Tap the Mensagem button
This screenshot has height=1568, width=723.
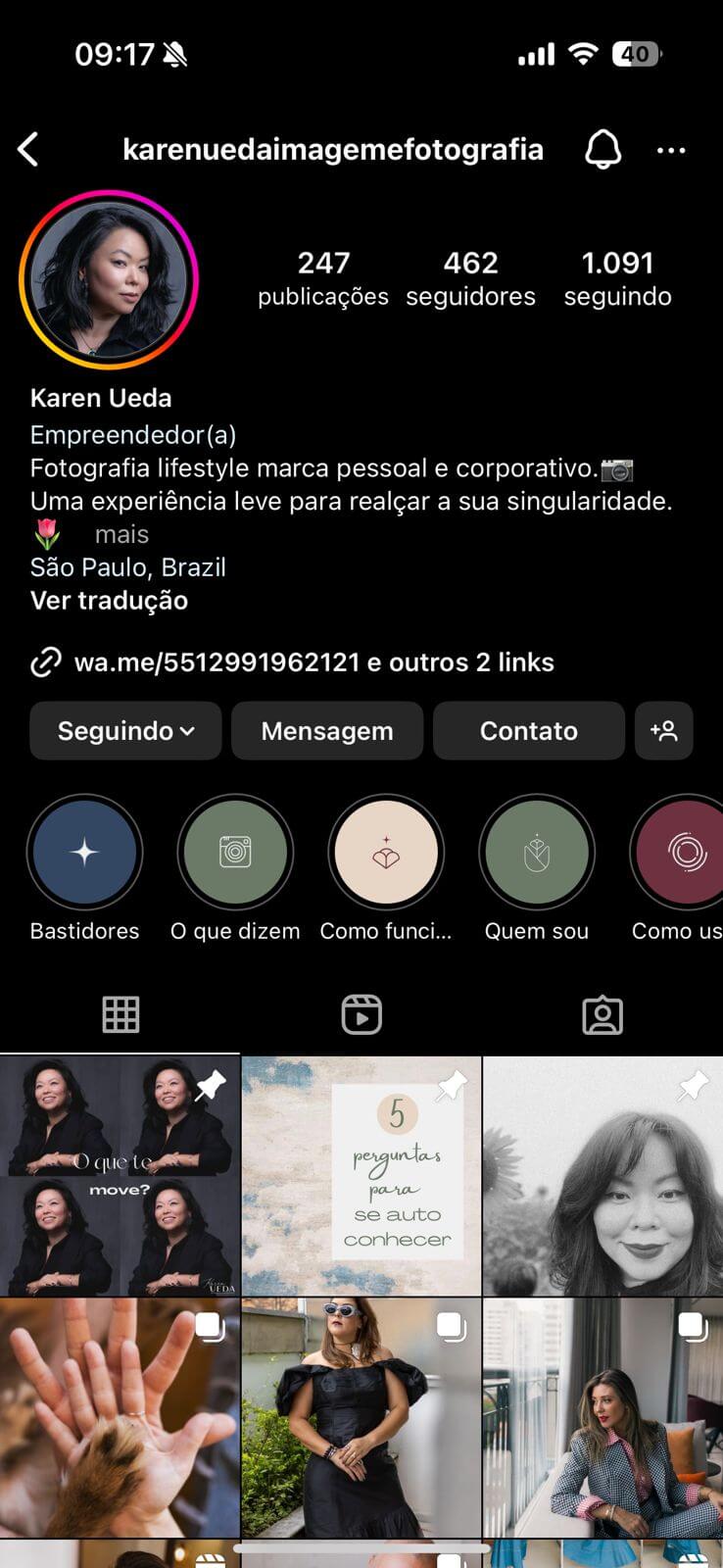pos(327,731)
